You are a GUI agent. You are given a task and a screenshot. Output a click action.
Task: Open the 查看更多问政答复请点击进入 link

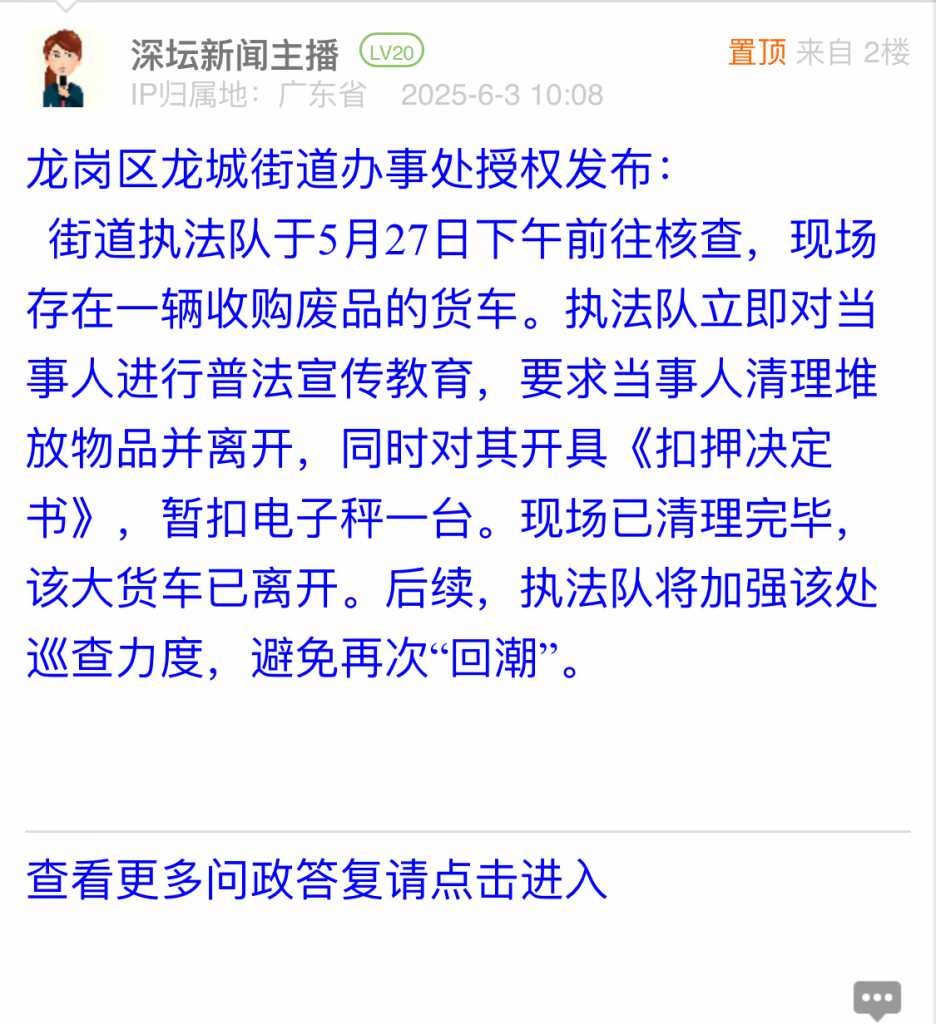click(316, 879)
